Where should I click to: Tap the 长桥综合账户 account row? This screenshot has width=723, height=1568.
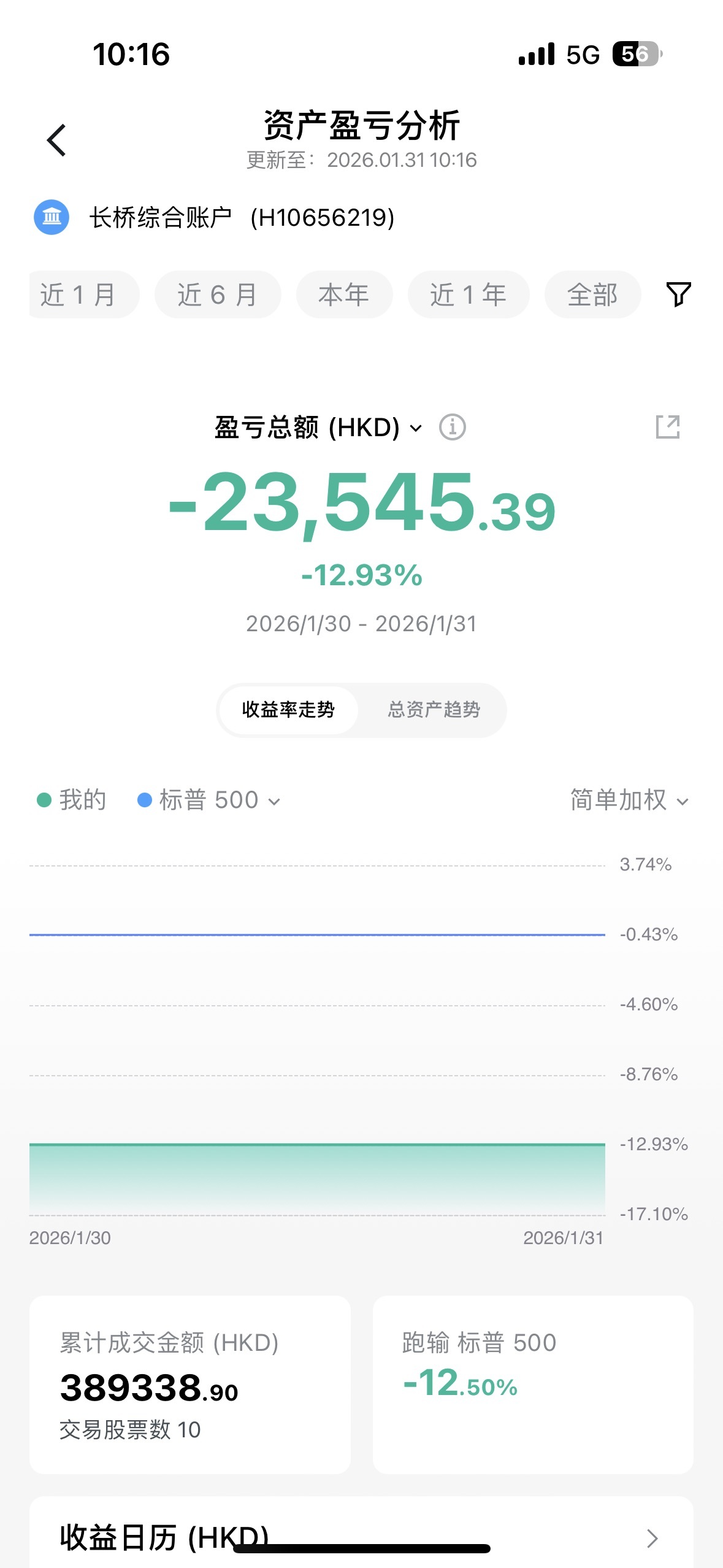215,217
